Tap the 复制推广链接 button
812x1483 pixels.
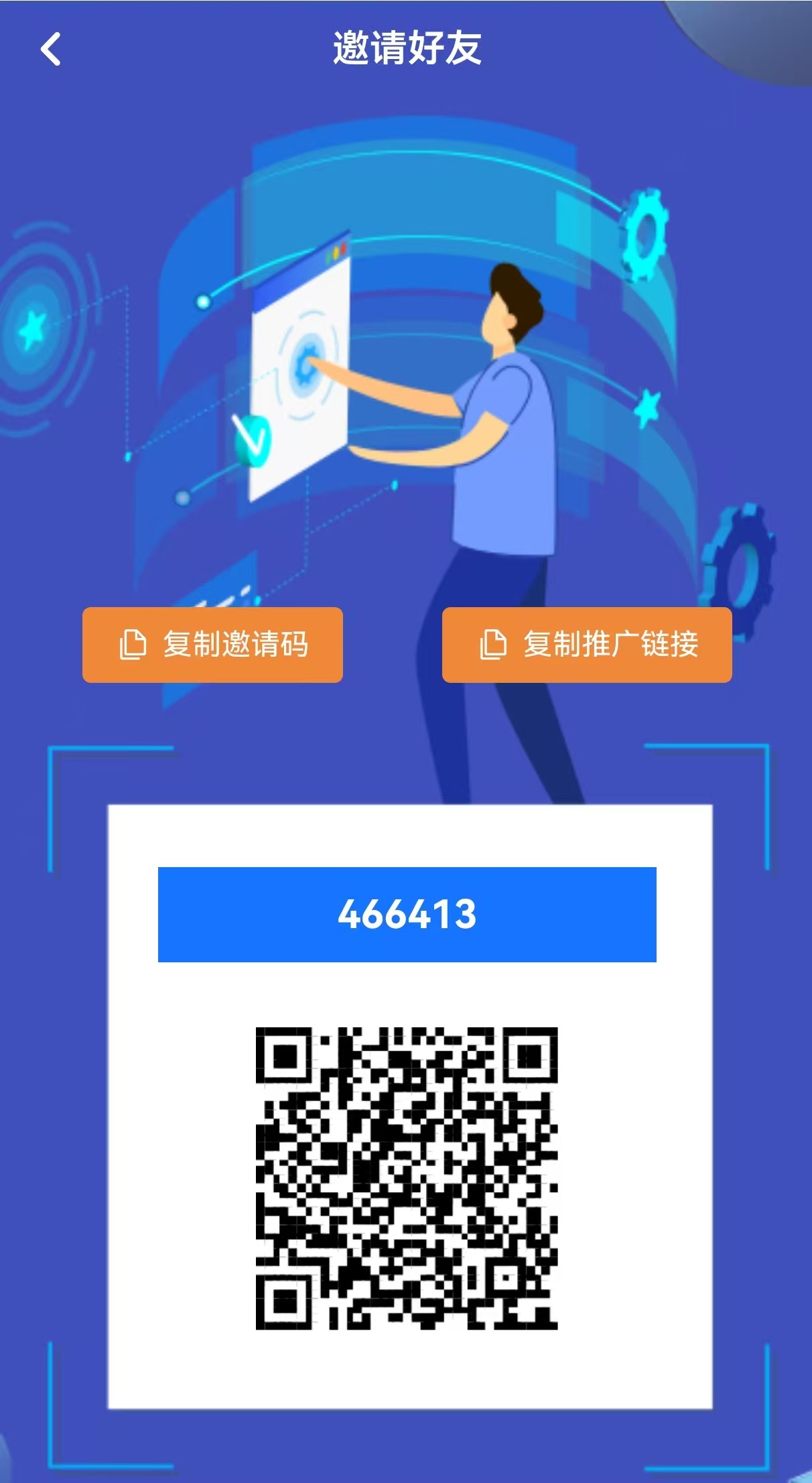[x=587, y=645]
